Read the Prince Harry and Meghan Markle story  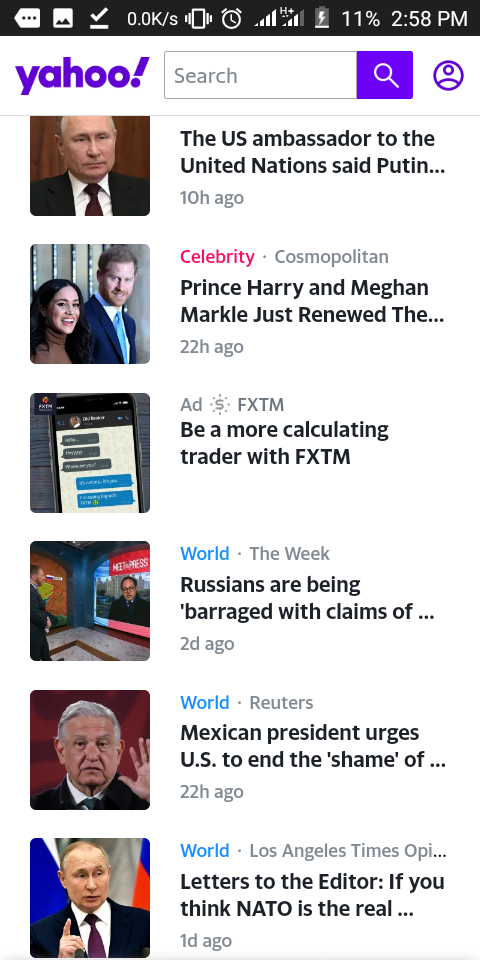[312, 301]
